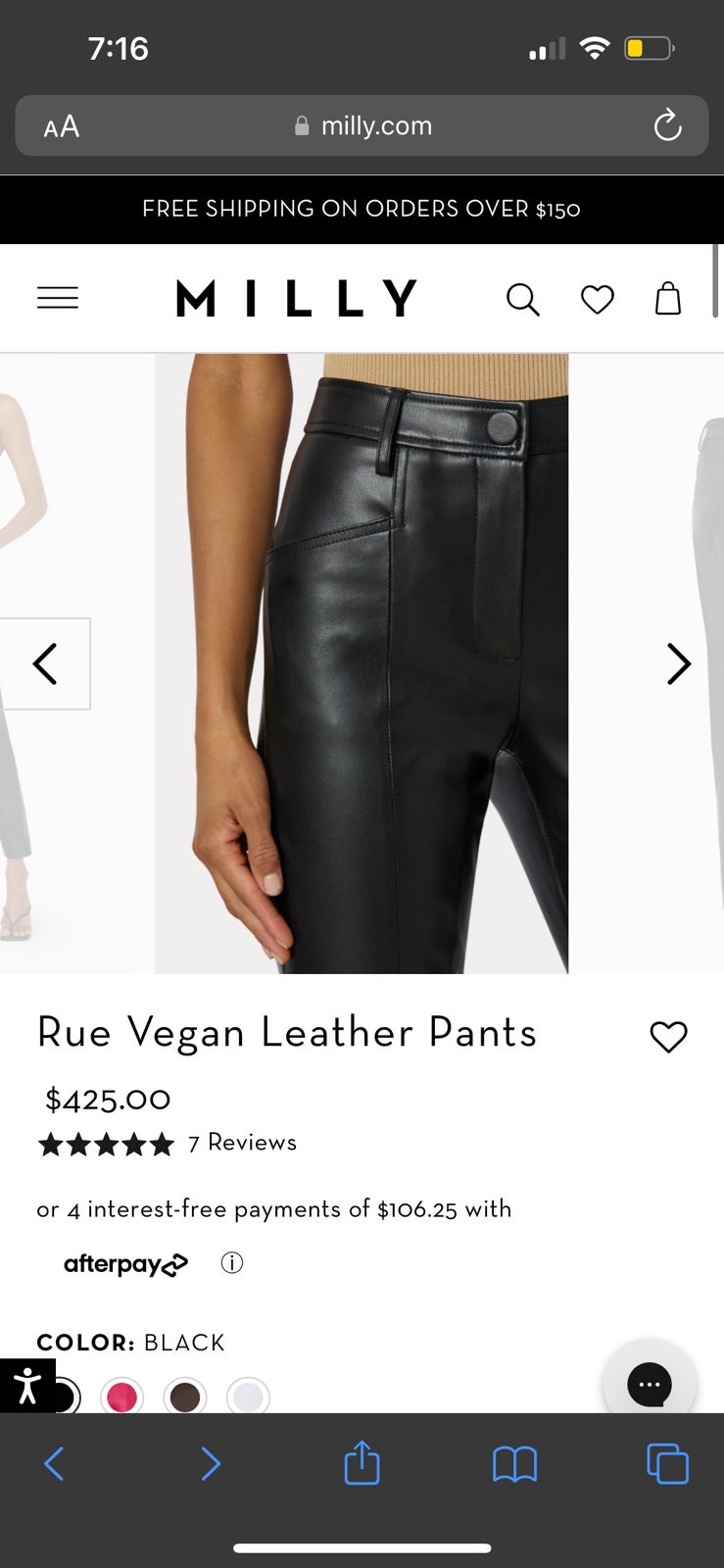Show the previous product image
This screenshot has width=724, height=1568.
[45, 663]
